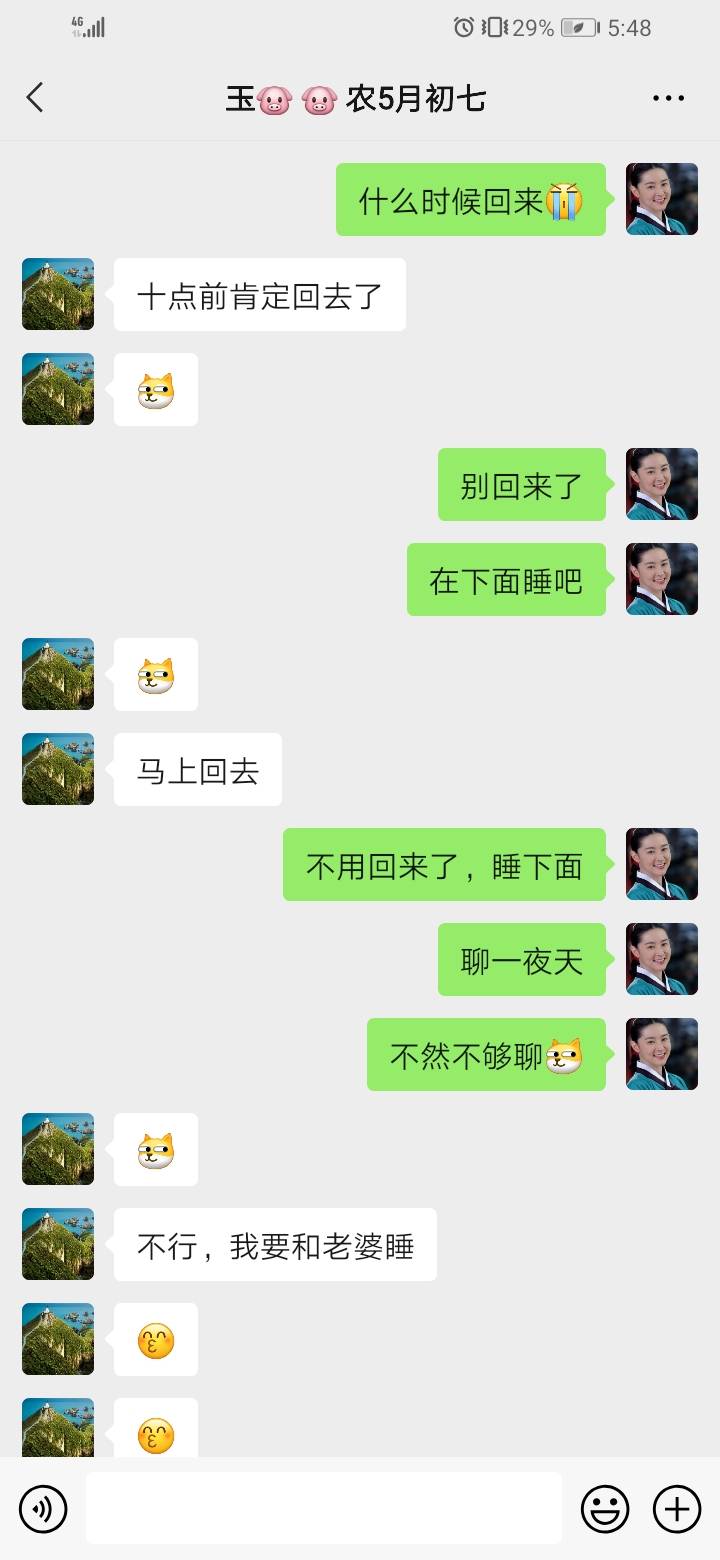Select the 十点前肯定回去了 message bubble
Screen dimensions: 720x1560
(x=259, y=294)
